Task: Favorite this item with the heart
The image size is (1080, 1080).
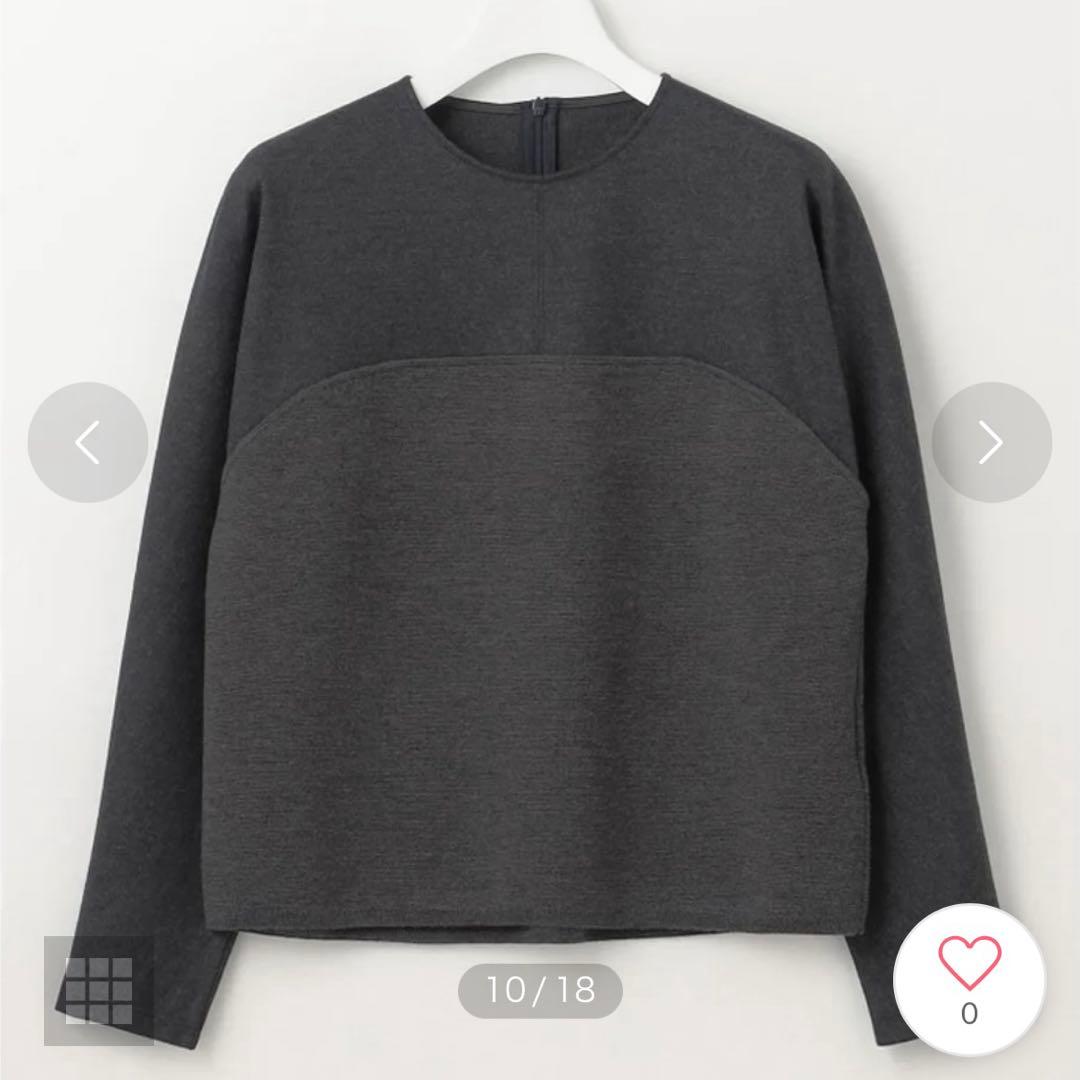Action: click(x=969, y=981)
